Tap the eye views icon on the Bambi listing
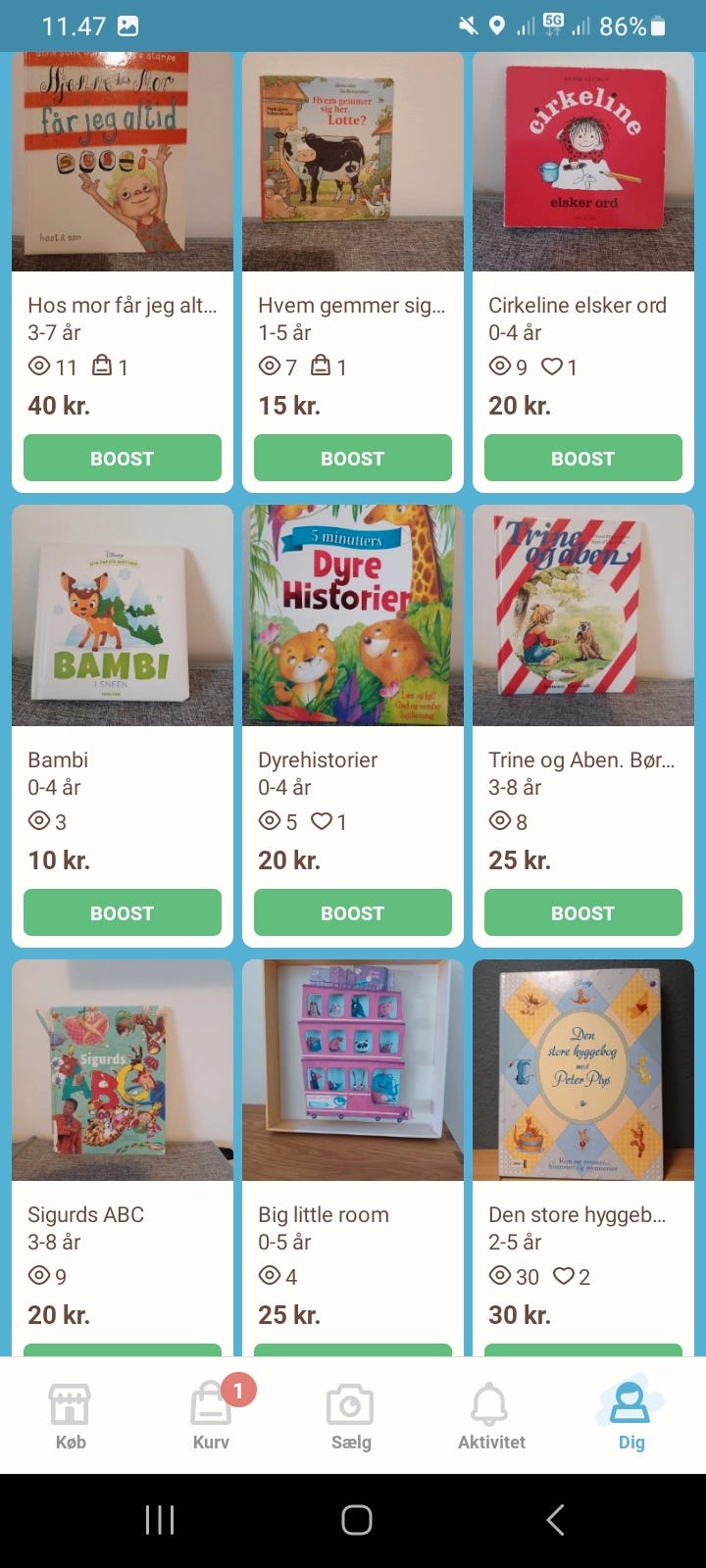 tap(38, 822)
